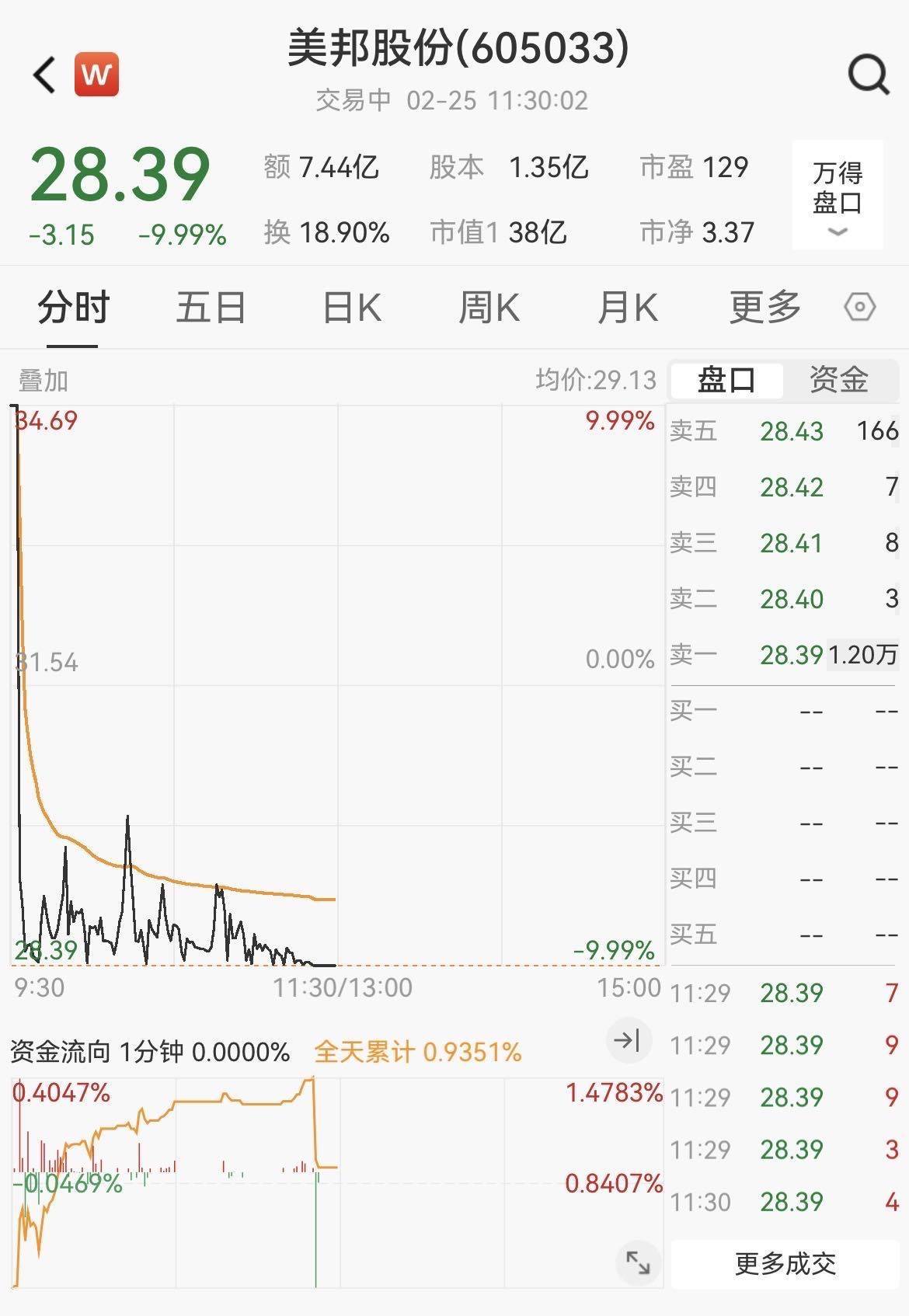Screen dimensions: 909x1316
Task: Select the 周K chart tab
Action: (489, 308)
